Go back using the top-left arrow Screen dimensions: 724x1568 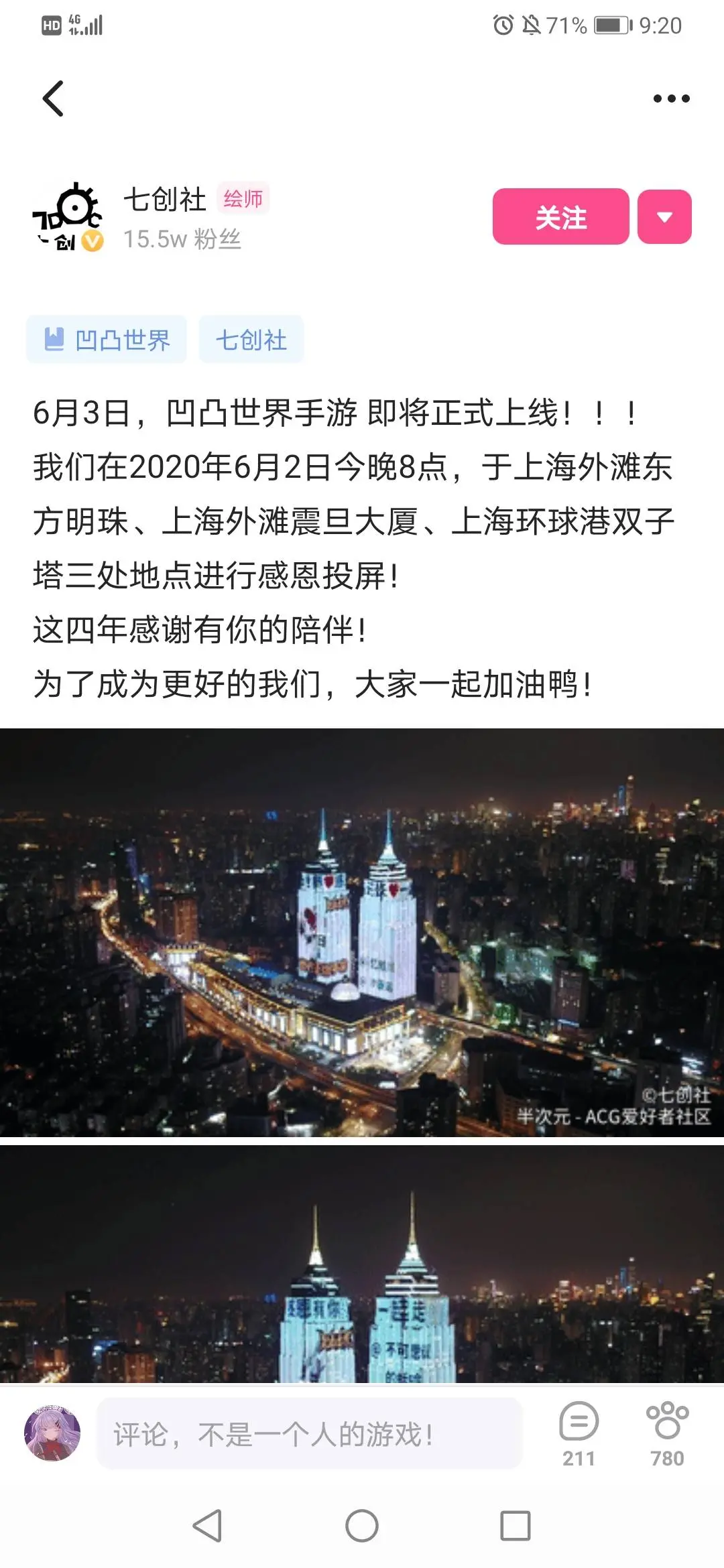(54, 99)
